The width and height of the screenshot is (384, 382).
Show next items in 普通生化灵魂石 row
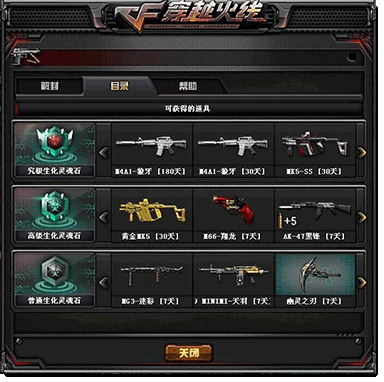tap(362, 282)
